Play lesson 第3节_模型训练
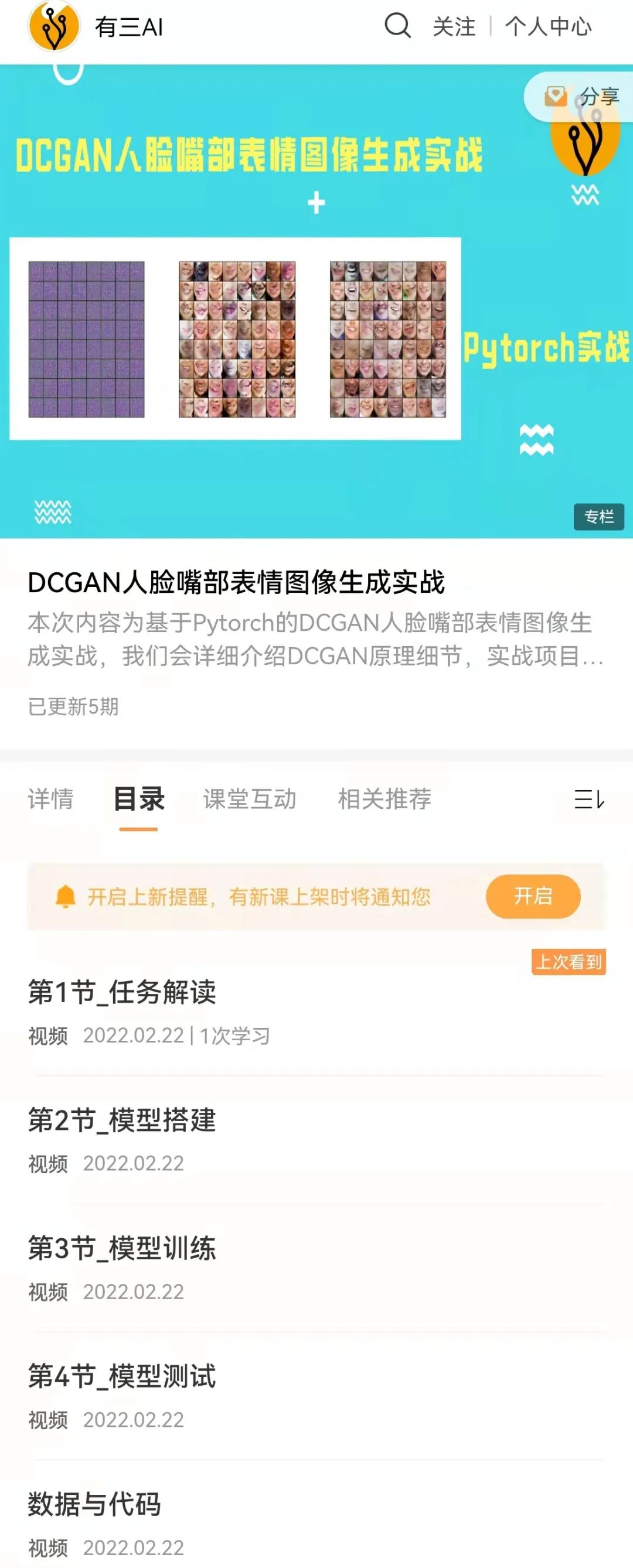The width and height of the screenshot is (633, 1568). [x=122, y=1249]
